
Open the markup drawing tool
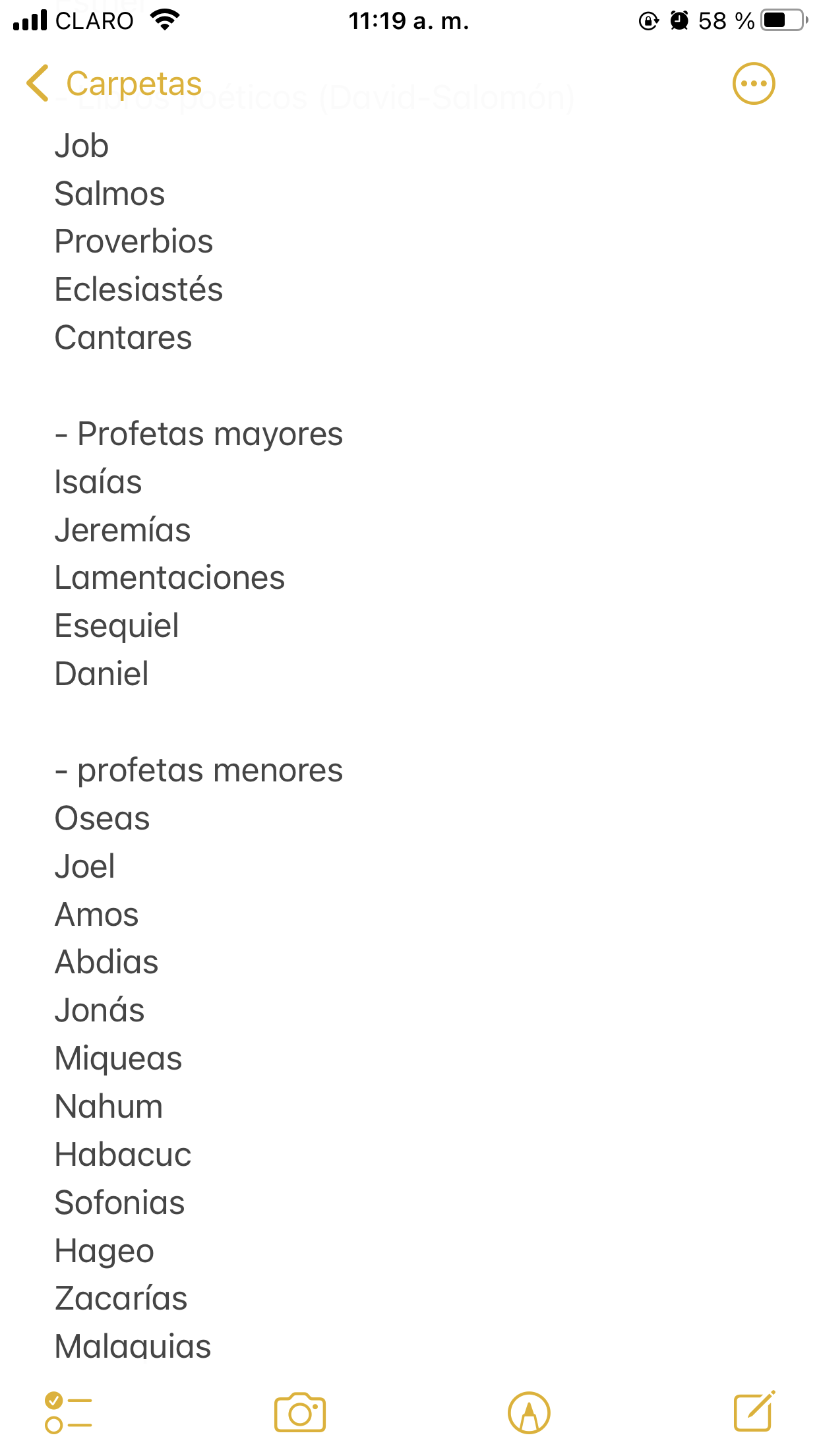coord(529,1412)
